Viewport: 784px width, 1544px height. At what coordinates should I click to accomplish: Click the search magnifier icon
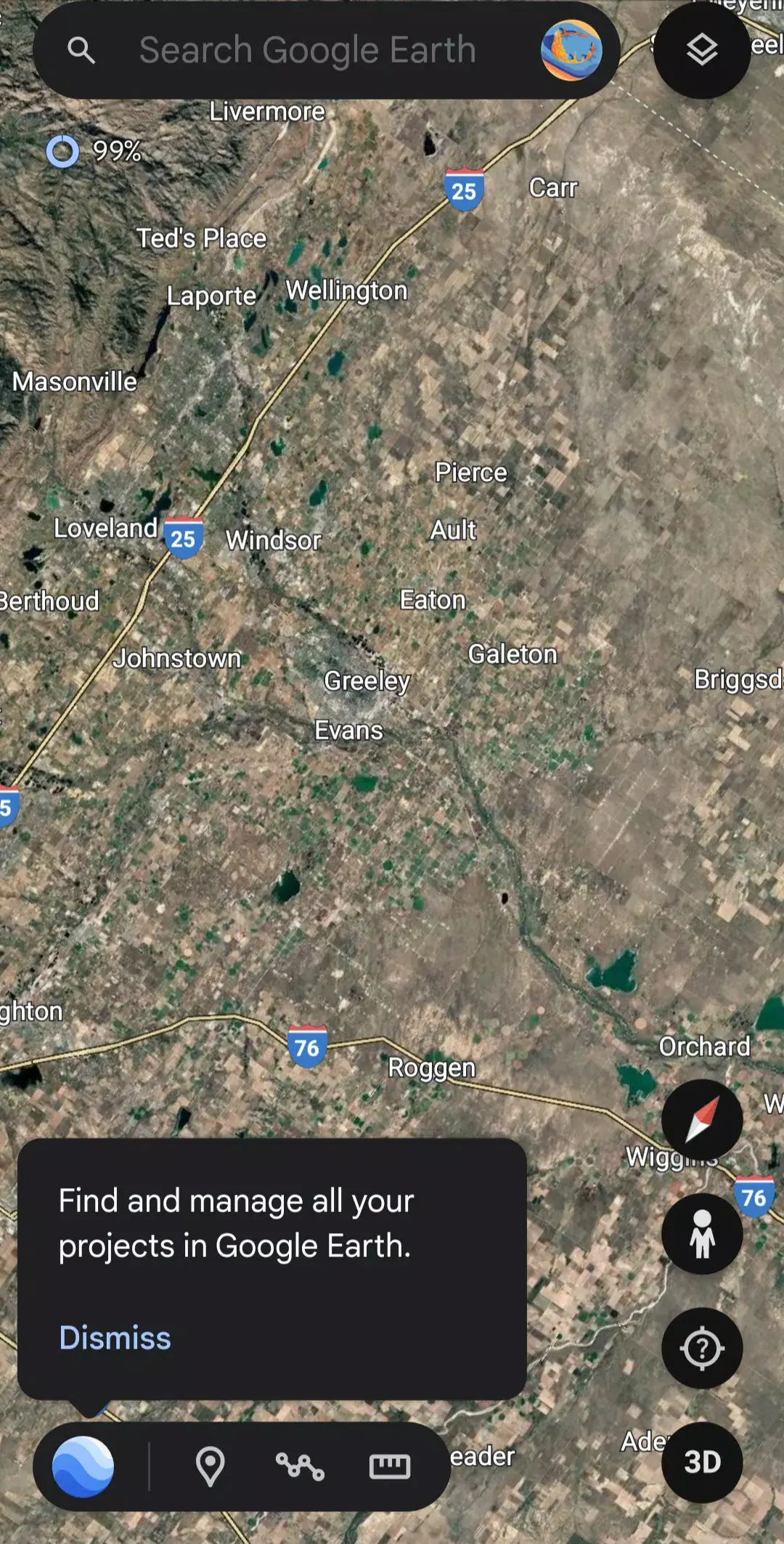click(82, 49)
